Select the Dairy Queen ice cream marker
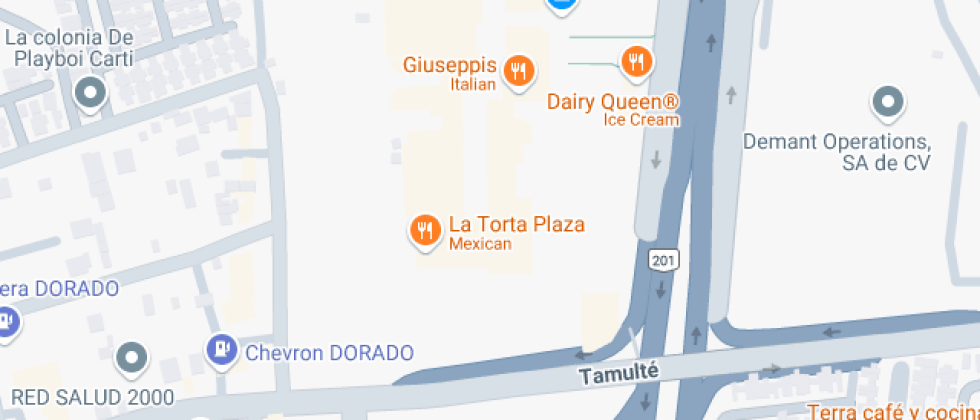980x420 pixels. (637, 63)
